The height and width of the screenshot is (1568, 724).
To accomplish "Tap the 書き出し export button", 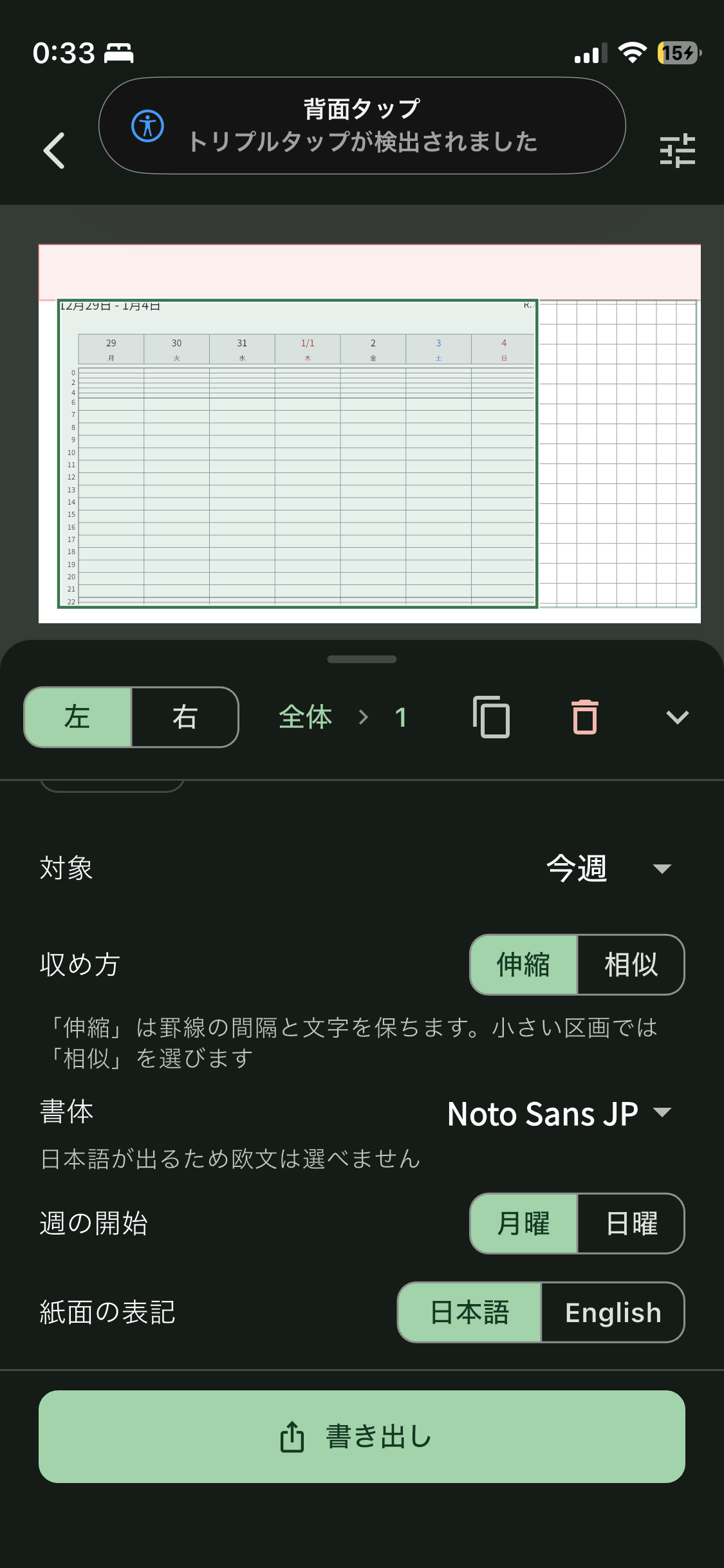I will (x=362, y=1437).
